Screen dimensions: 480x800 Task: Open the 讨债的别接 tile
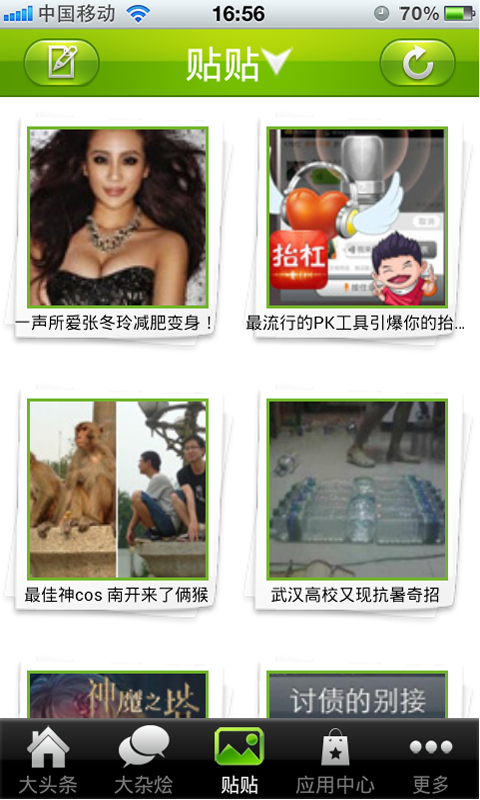357,695
